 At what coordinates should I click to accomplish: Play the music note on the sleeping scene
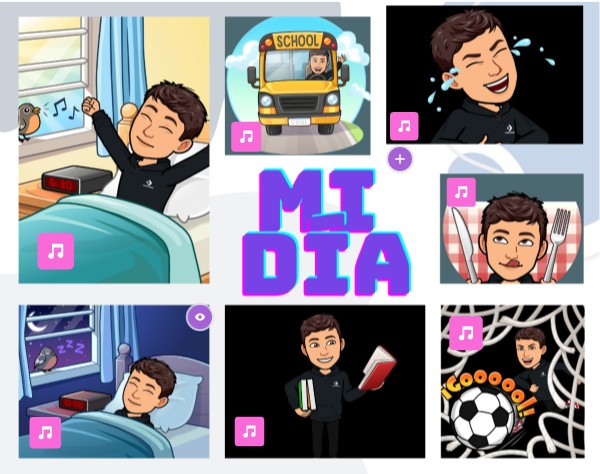pos(45,432)
